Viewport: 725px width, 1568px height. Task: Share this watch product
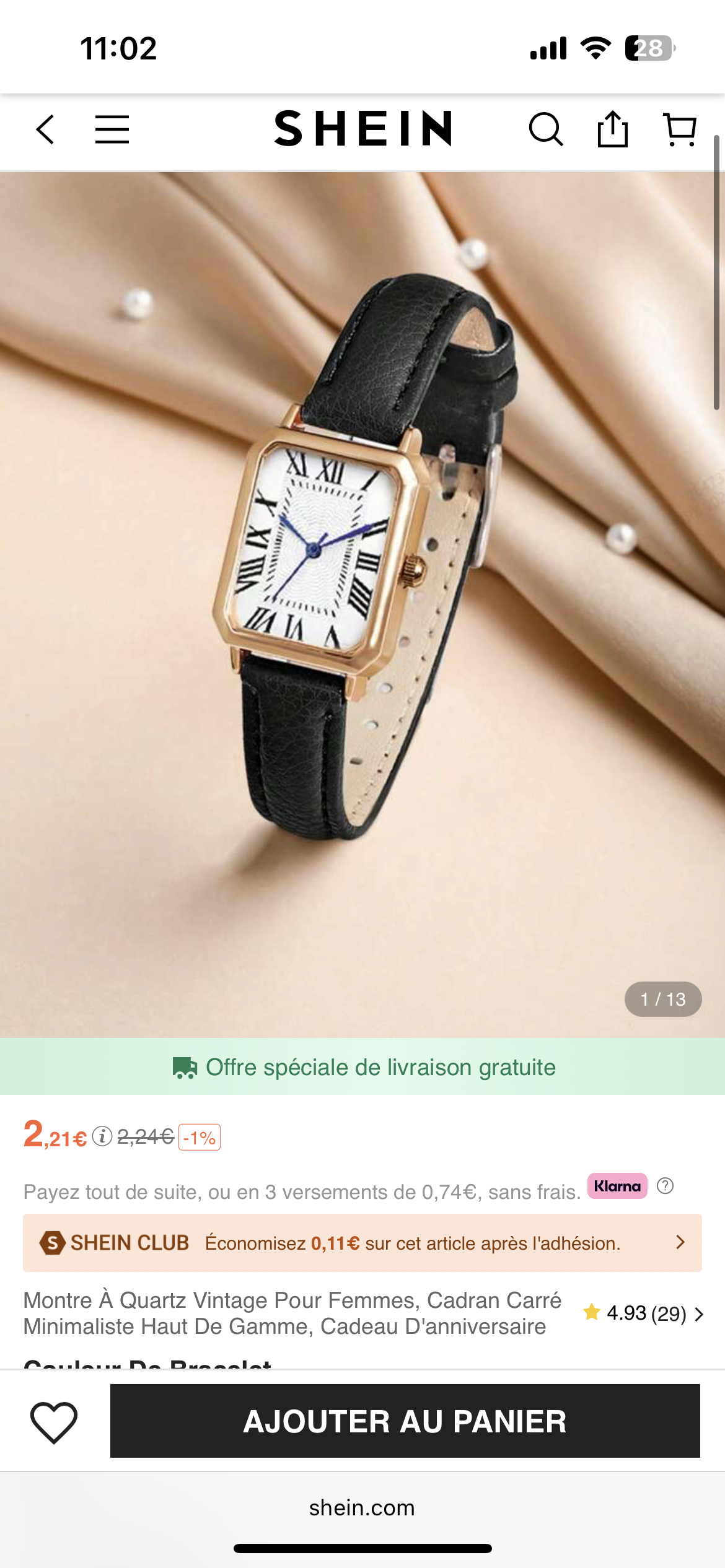(612, 129)
